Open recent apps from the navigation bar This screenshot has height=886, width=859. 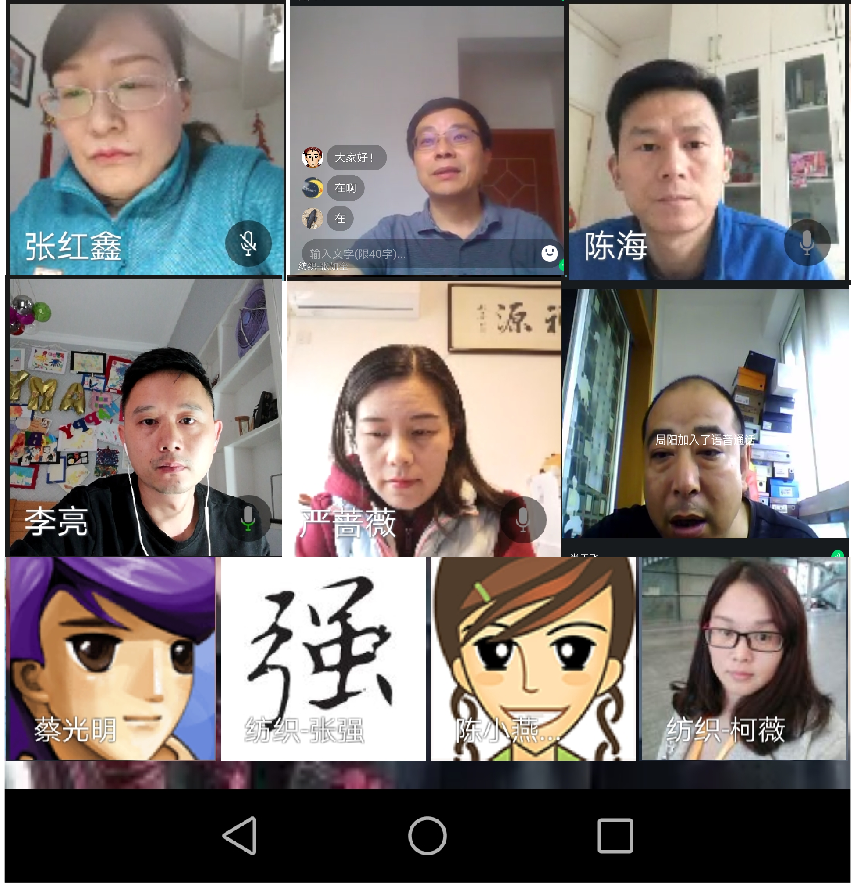click(615, 836)
